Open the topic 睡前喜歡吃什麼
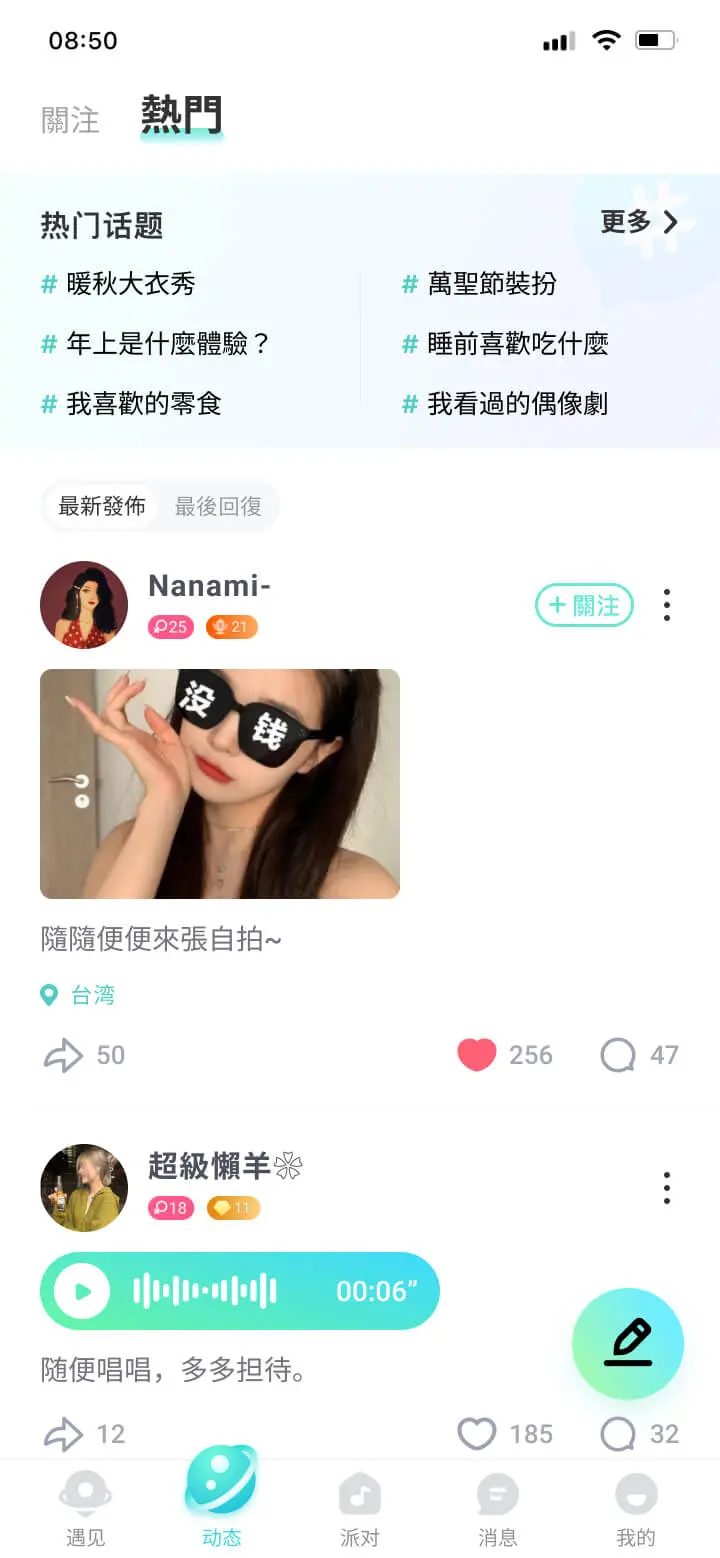 (517, 344)
